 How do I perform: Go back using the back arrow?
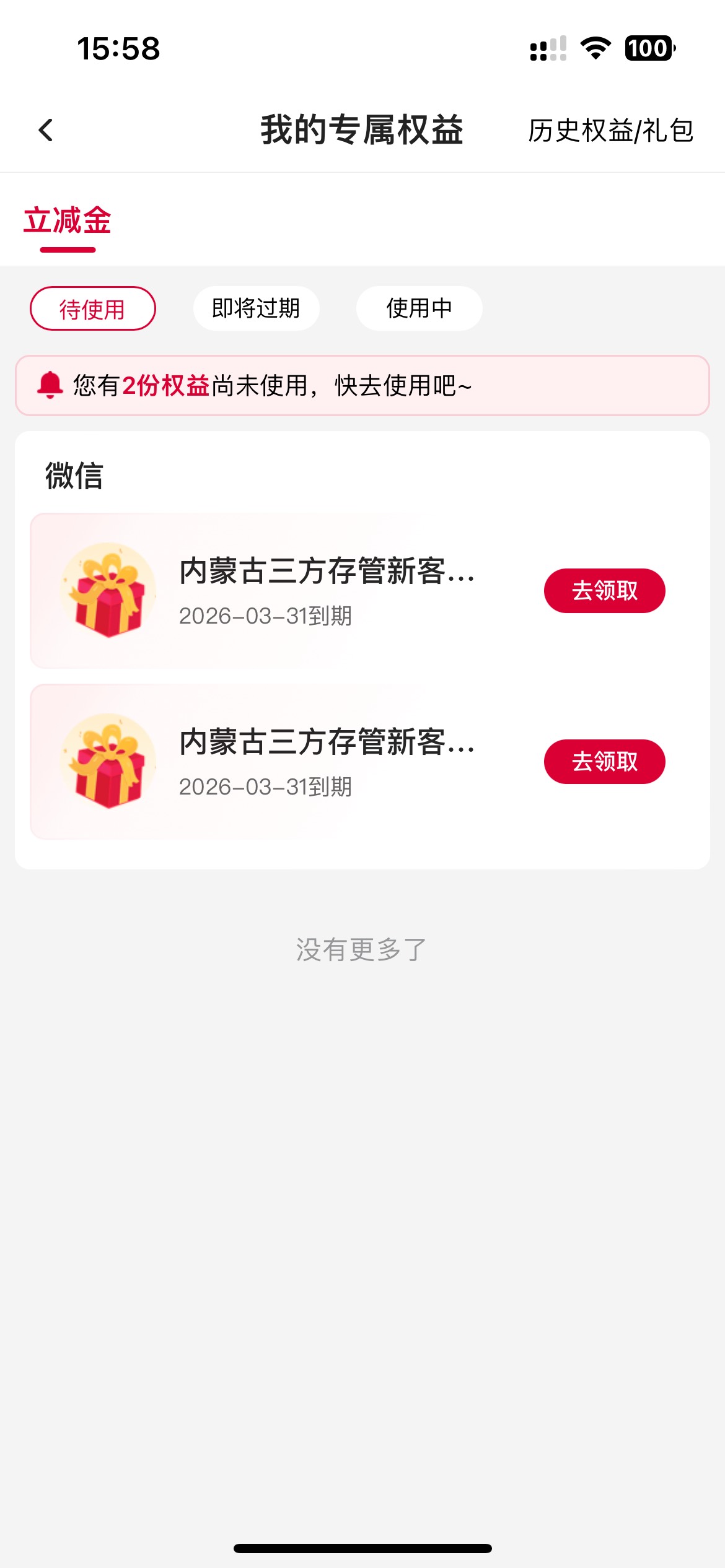46,130
